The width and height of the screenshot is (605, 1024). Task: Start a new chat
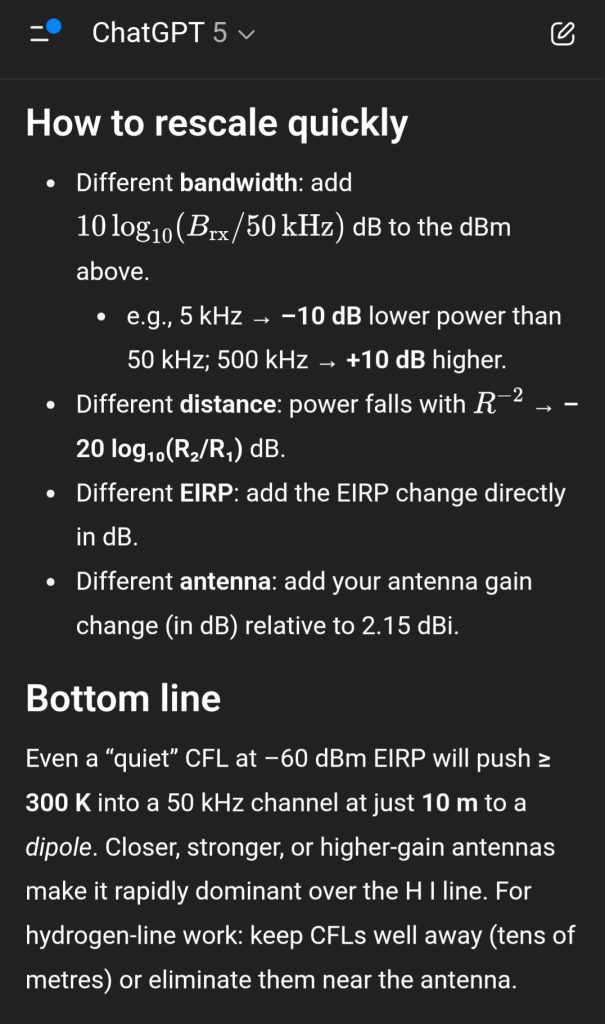click(563, 34)
